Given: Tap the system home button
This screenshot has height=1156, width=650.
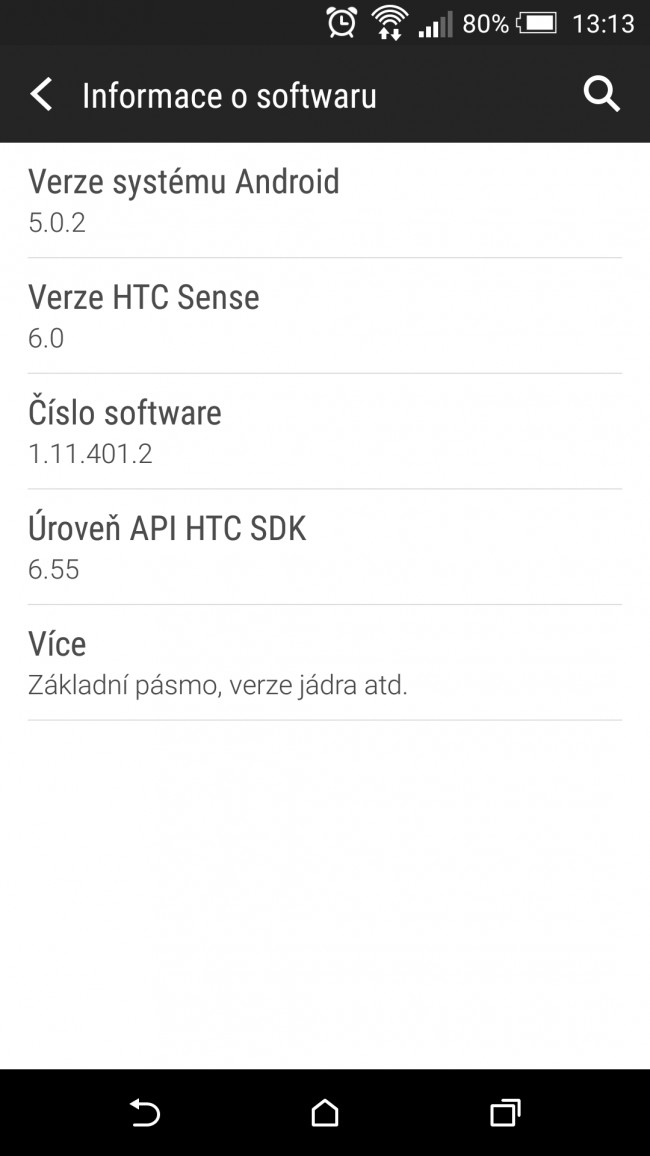Looking at the screenshot, I should point(325,1113).
